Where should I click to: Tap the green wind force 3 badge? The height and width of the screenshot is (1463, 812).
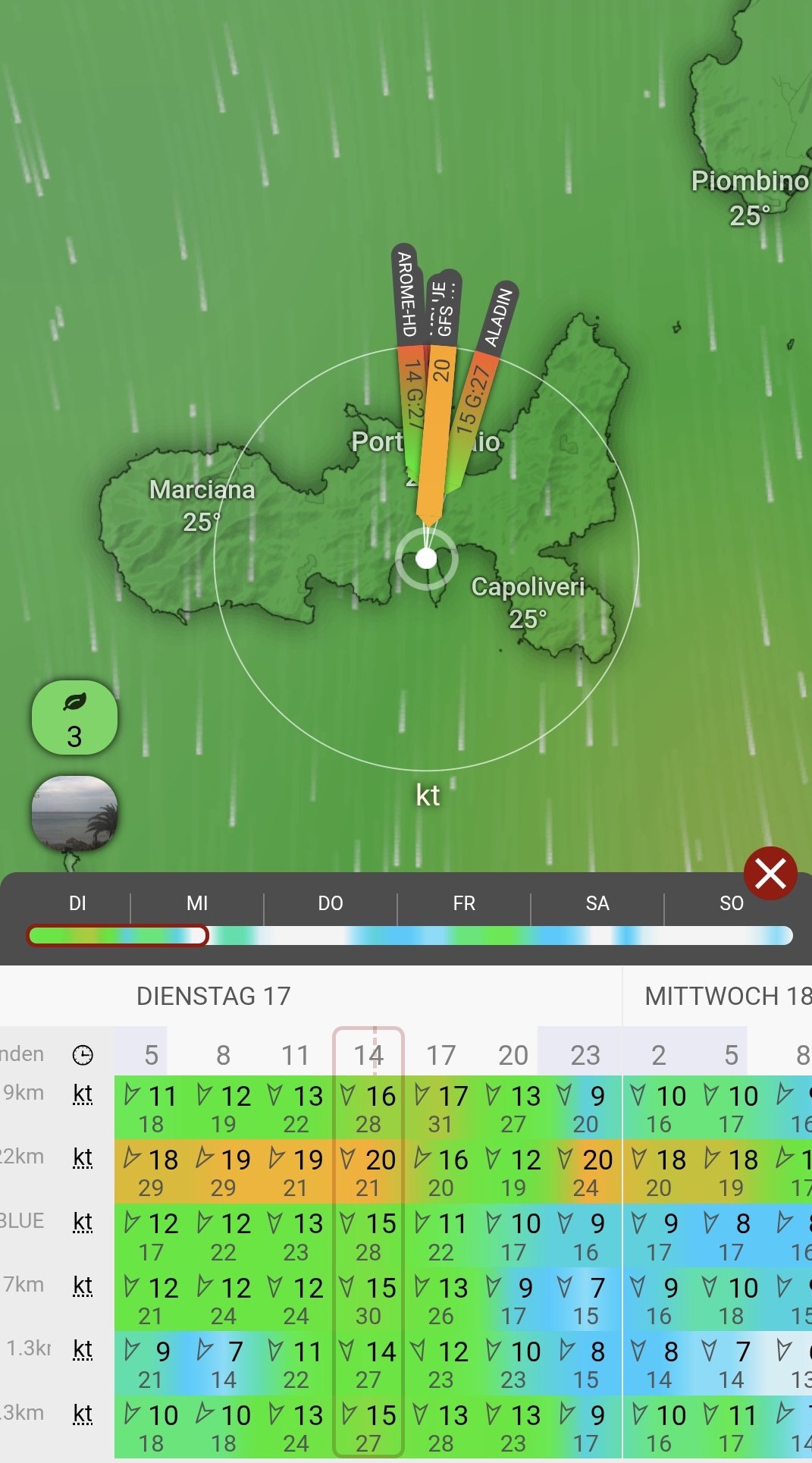pos(74,717)
